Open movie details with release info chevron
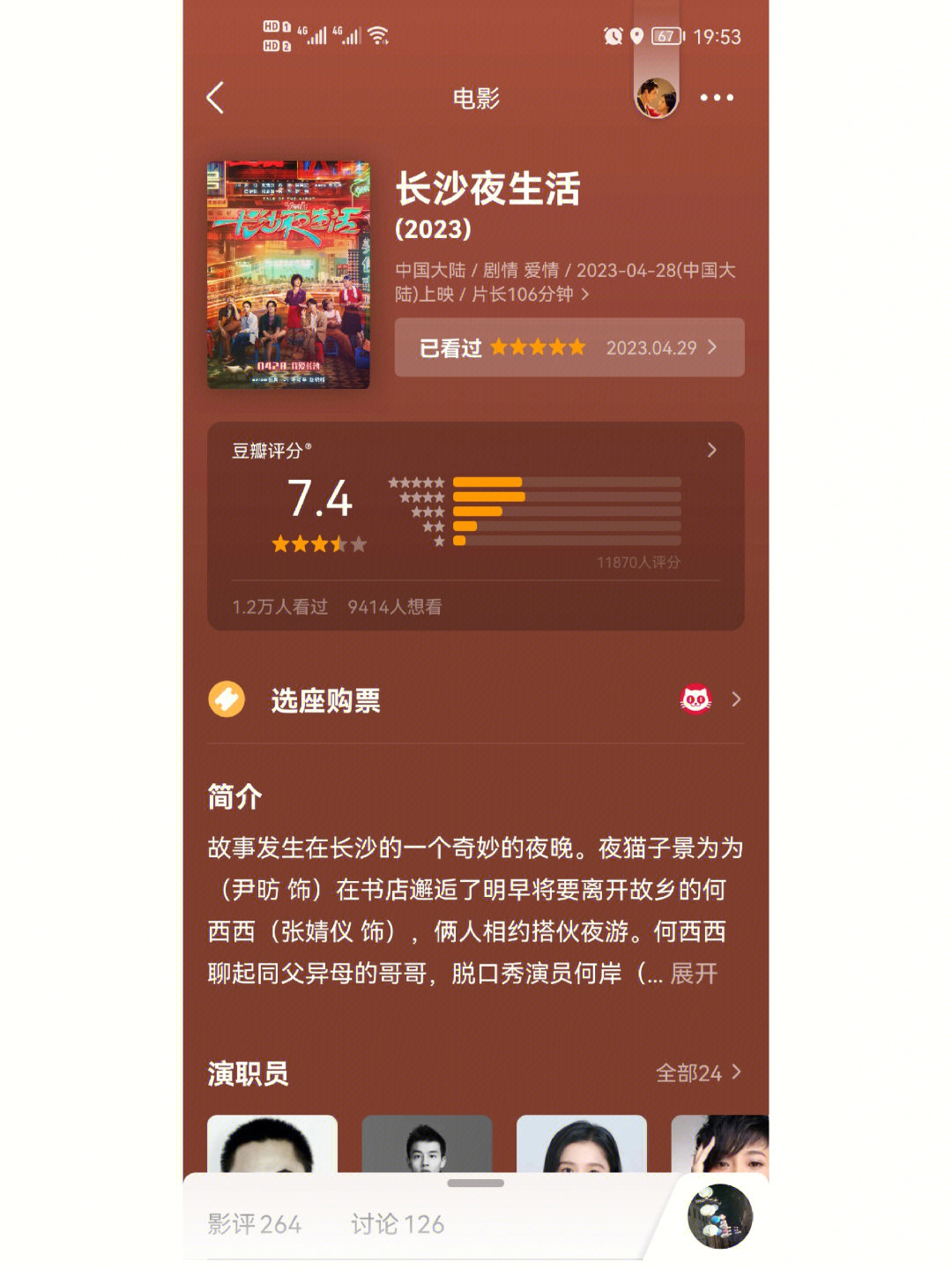The image size is (952, 1270). 584,295
